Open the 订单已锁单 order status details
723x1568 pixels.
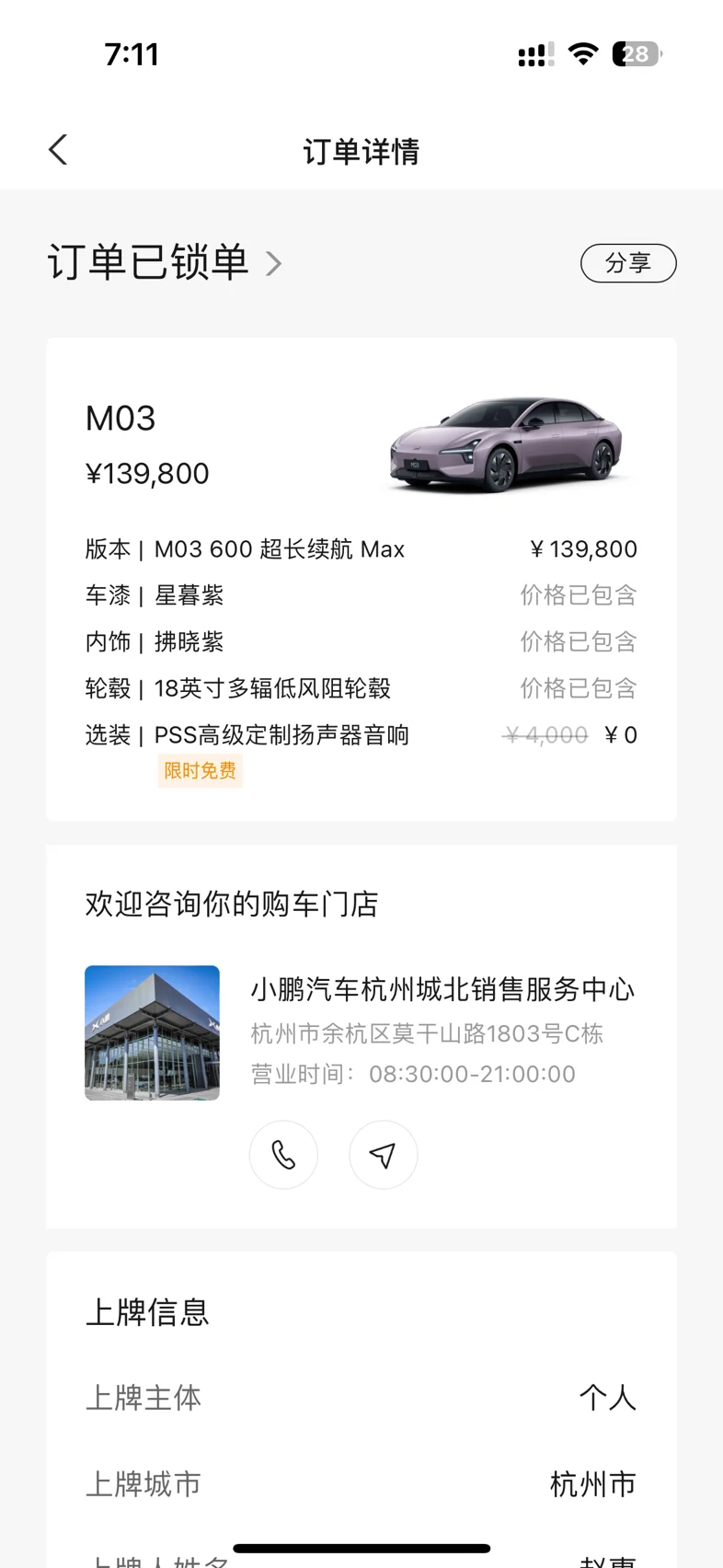click(x=166, y=263)
